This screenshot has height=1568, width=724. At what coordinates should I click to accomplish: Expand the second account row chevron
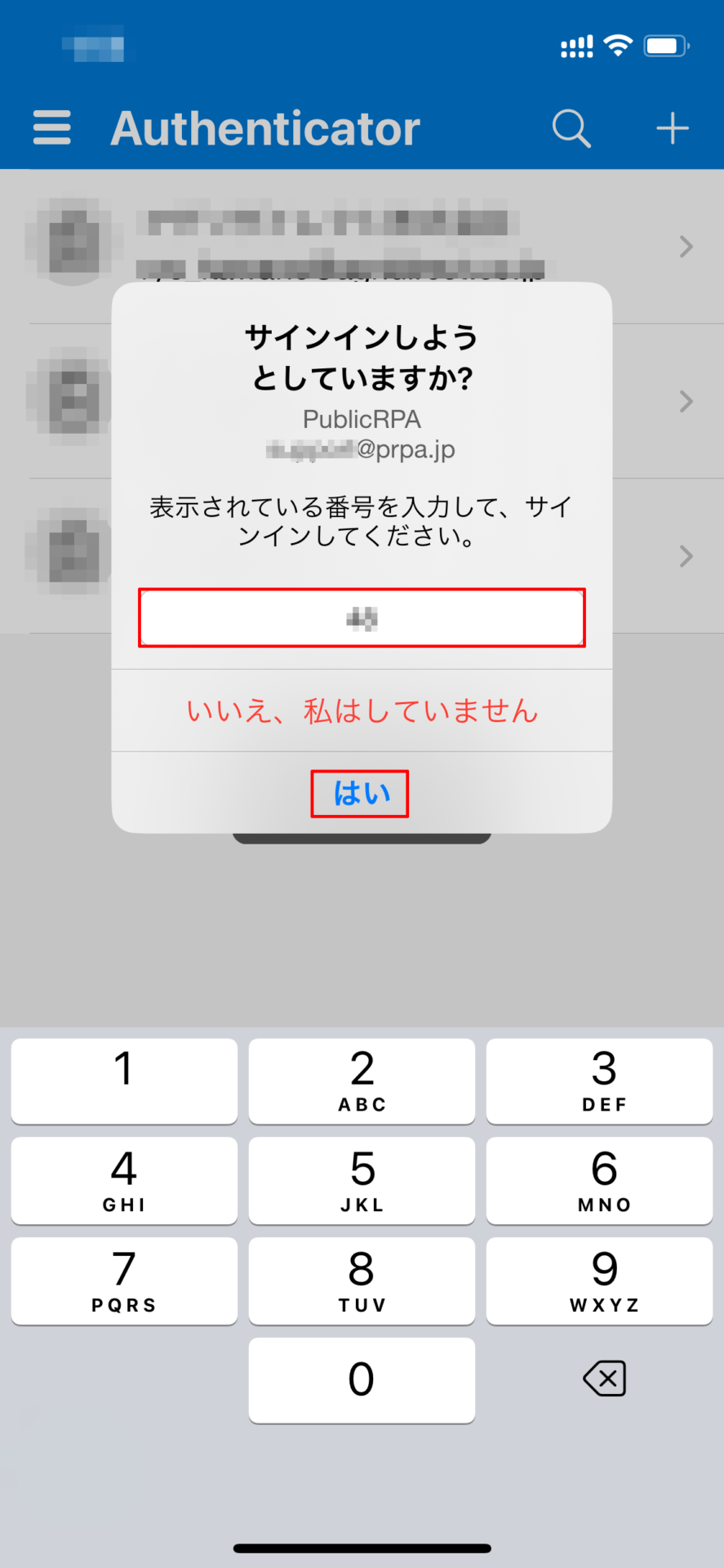686,401
